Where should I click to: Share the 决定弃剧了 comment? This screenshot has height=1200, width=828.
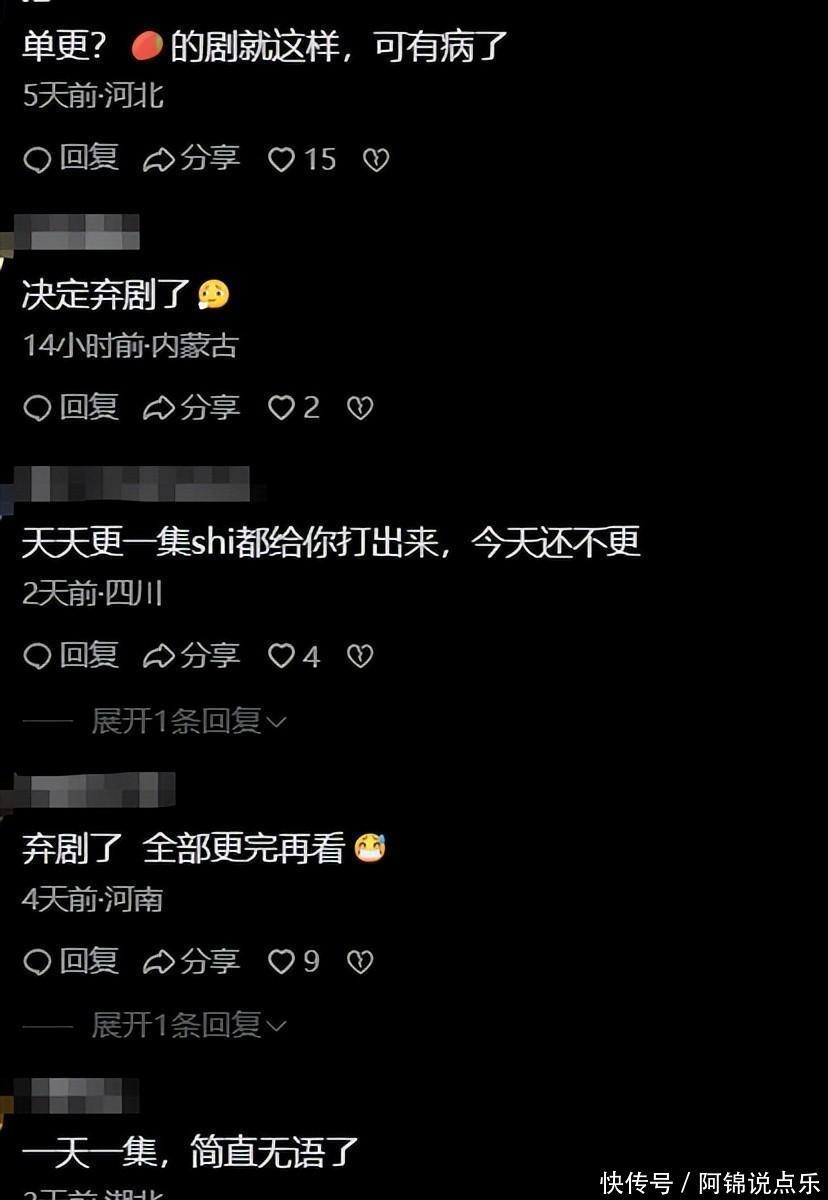point(192,407)
